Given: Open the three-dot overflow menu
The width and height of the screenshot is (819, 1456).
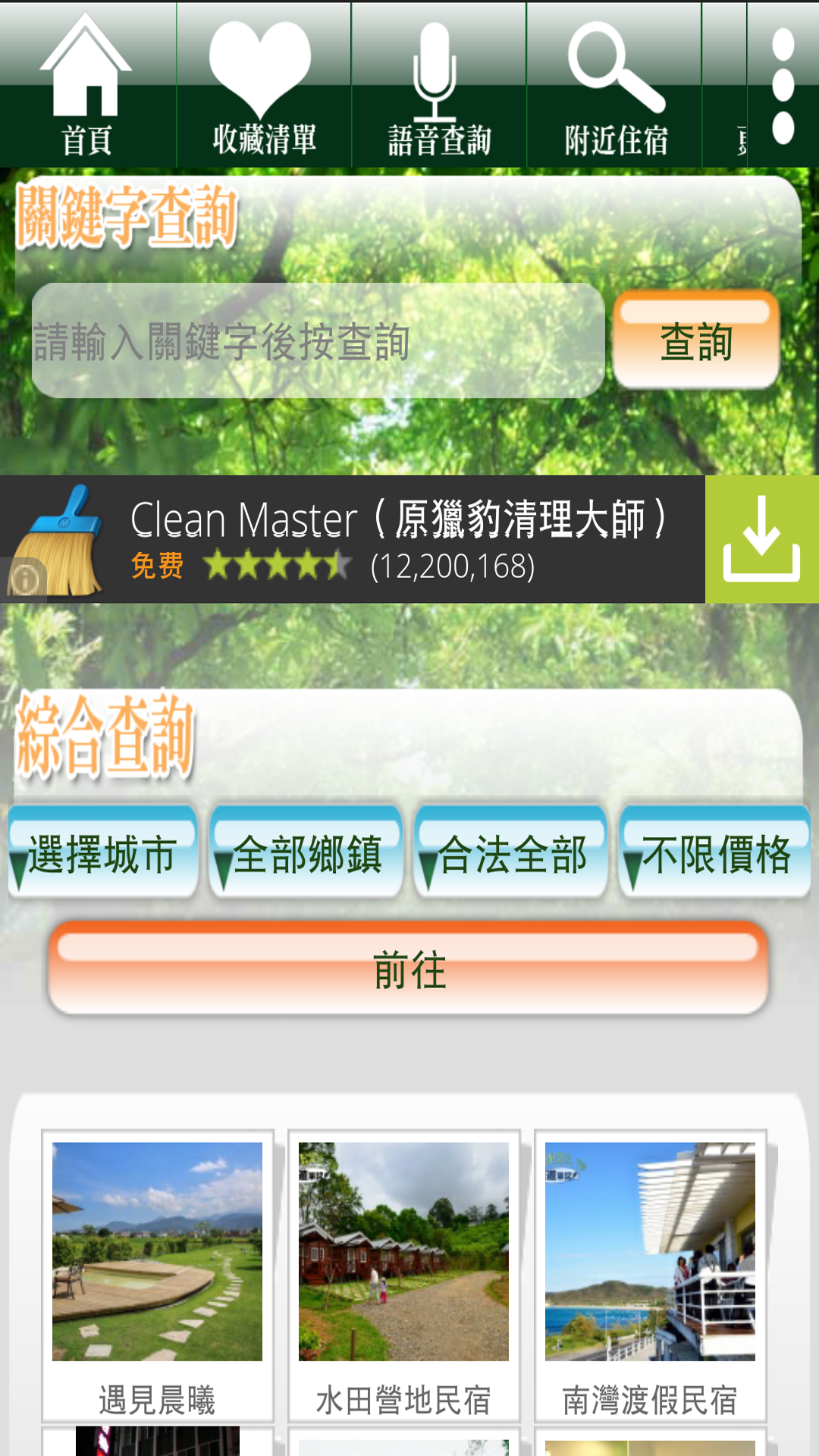Looking at the screenshot, I should (x=783, y=86).
